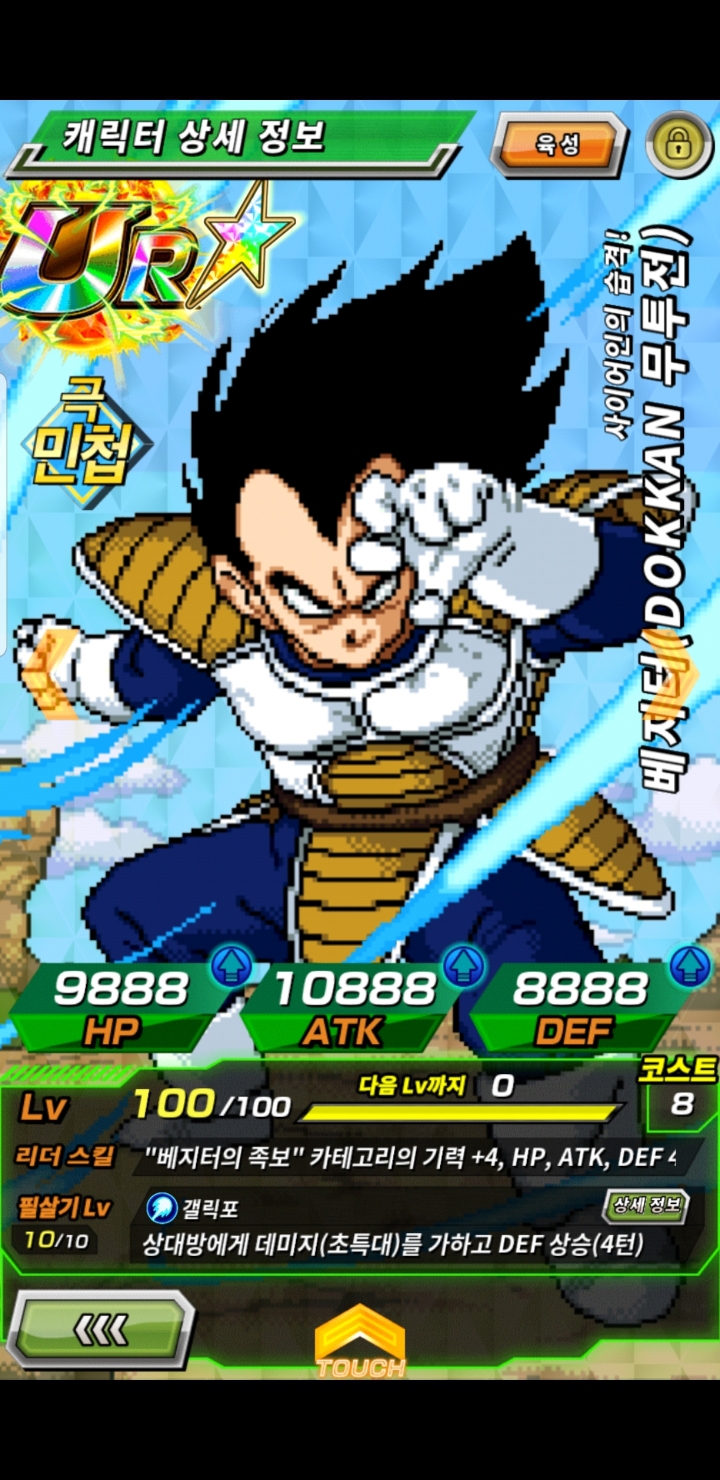Tap the ATK boost arrow icon
720x1480 pixels.
(x=464, y=966)
